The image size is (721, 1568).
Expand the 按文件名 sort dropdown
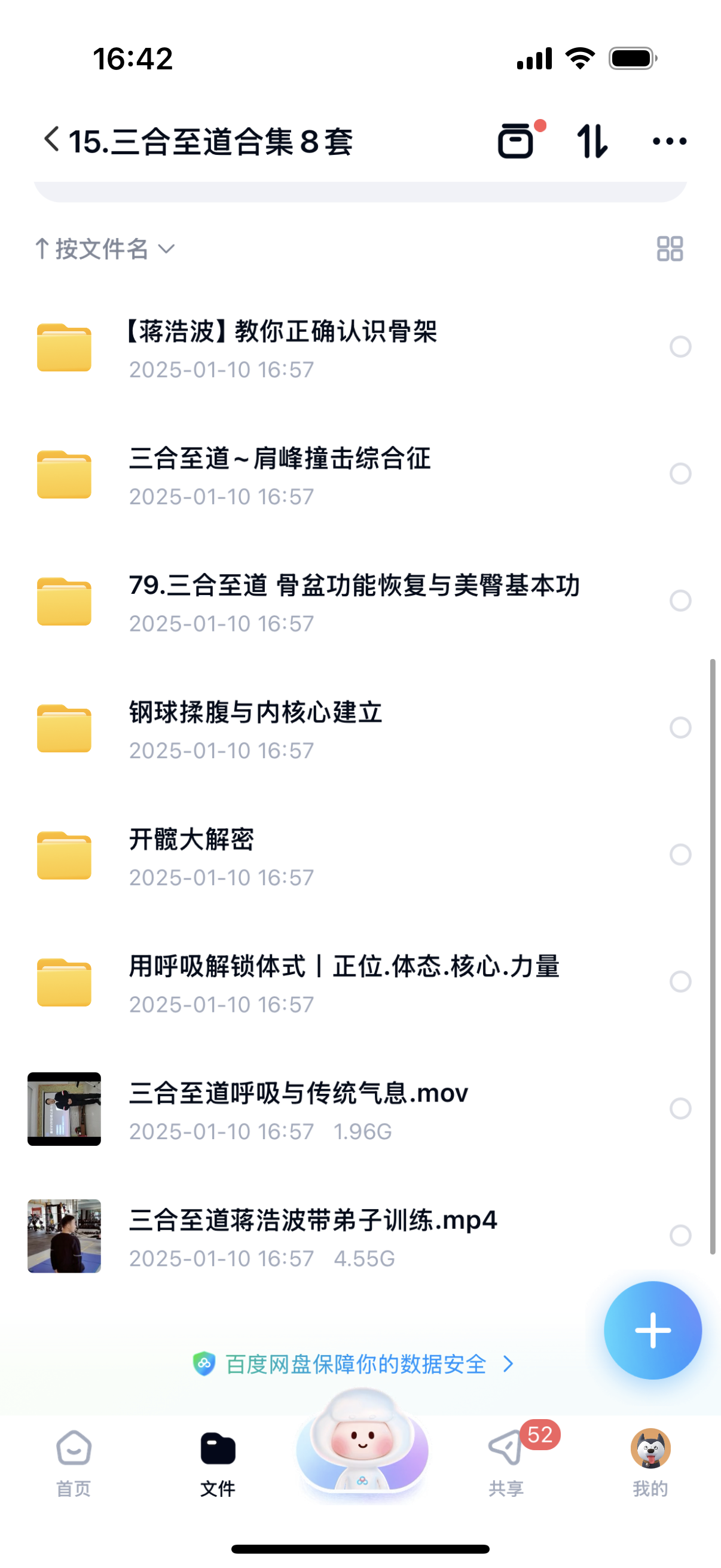tap(105, 249)
